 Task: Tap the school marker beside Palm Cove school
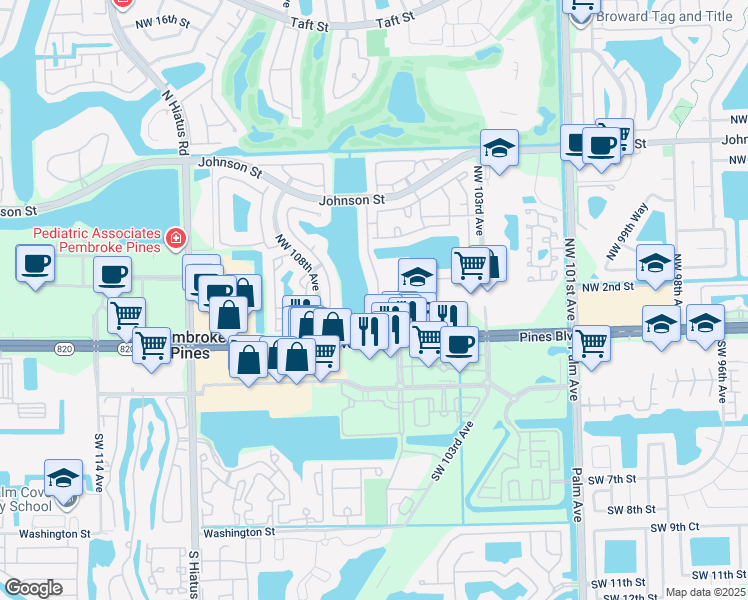[63, 481]
